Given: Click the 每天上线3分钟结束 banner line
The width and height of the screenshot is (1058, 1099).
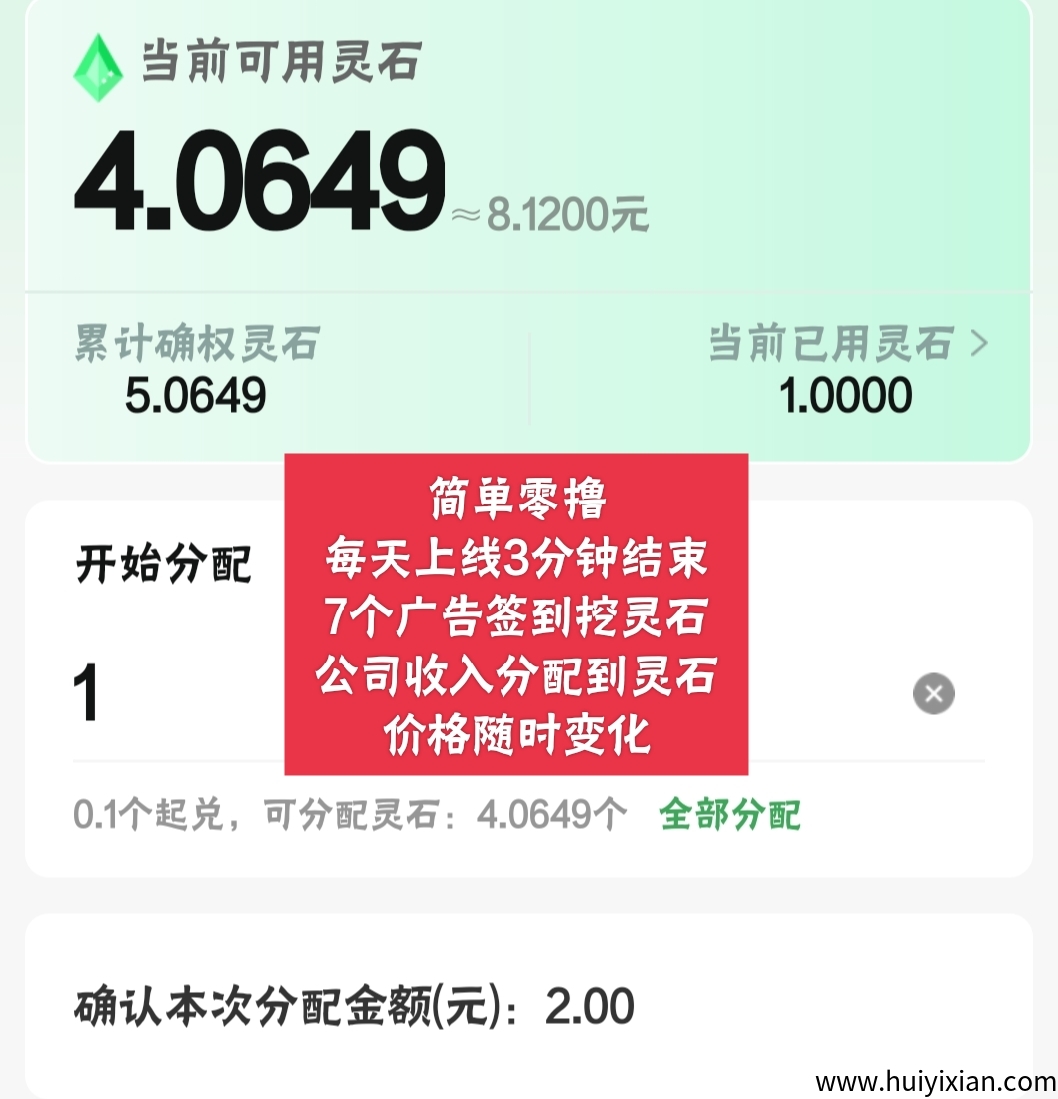Looking at the screenshot, I should (x=516, y=560).
